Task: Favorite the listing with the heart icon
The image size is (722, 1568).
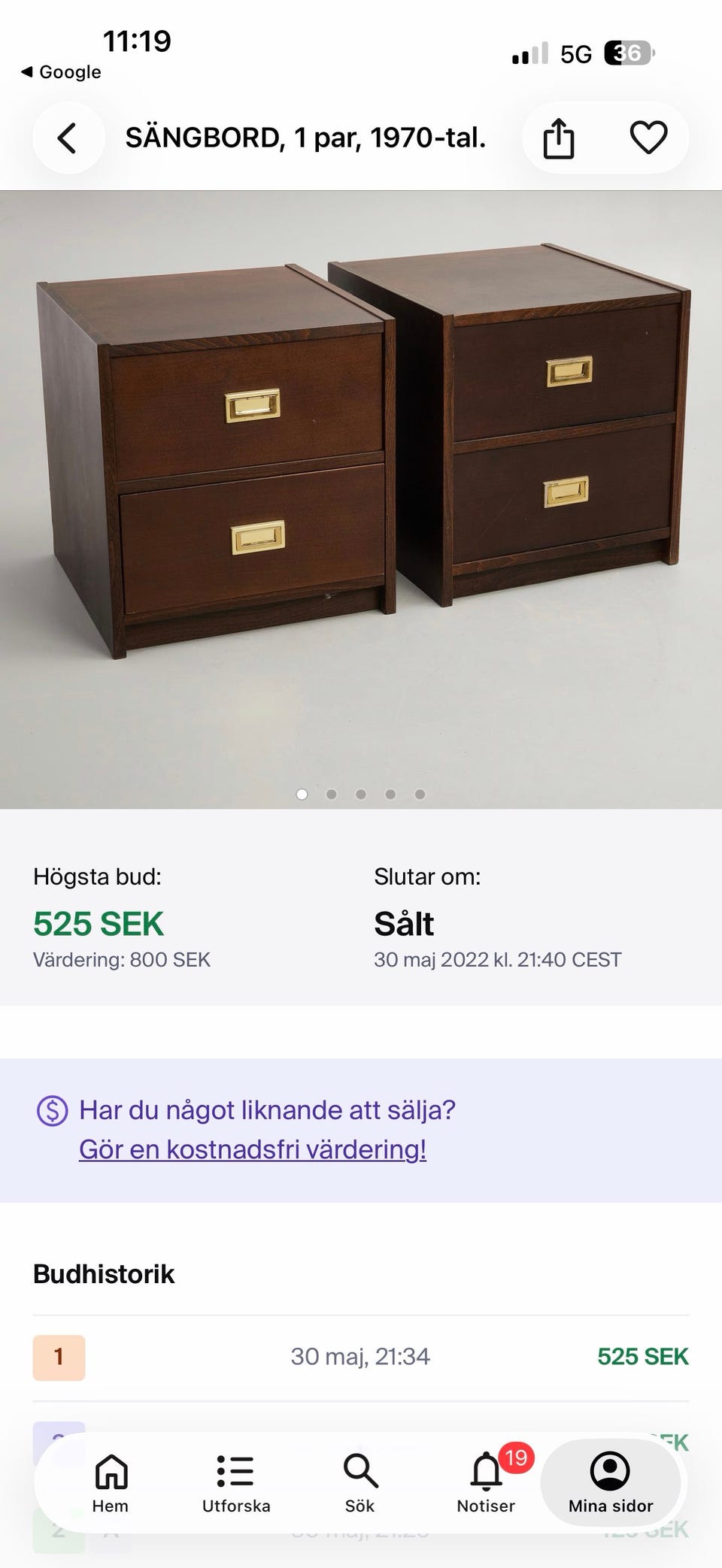Action: [x=648, y=138]
